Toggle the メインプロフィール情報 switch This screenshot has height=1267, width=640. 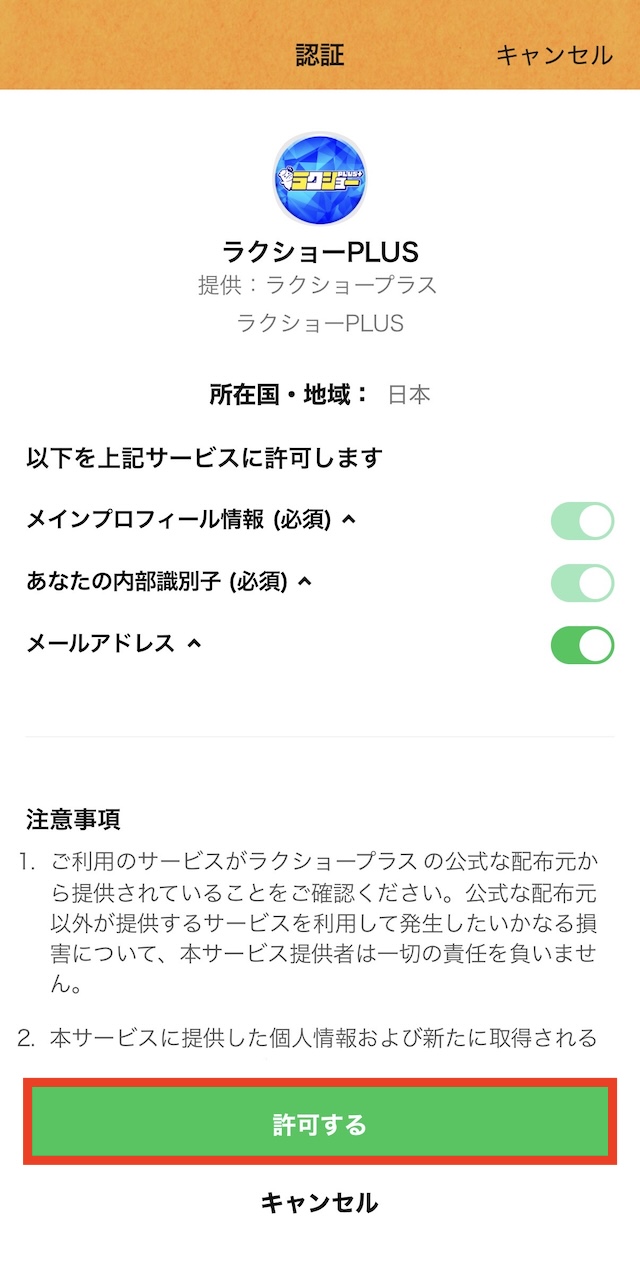pos(582,521)
